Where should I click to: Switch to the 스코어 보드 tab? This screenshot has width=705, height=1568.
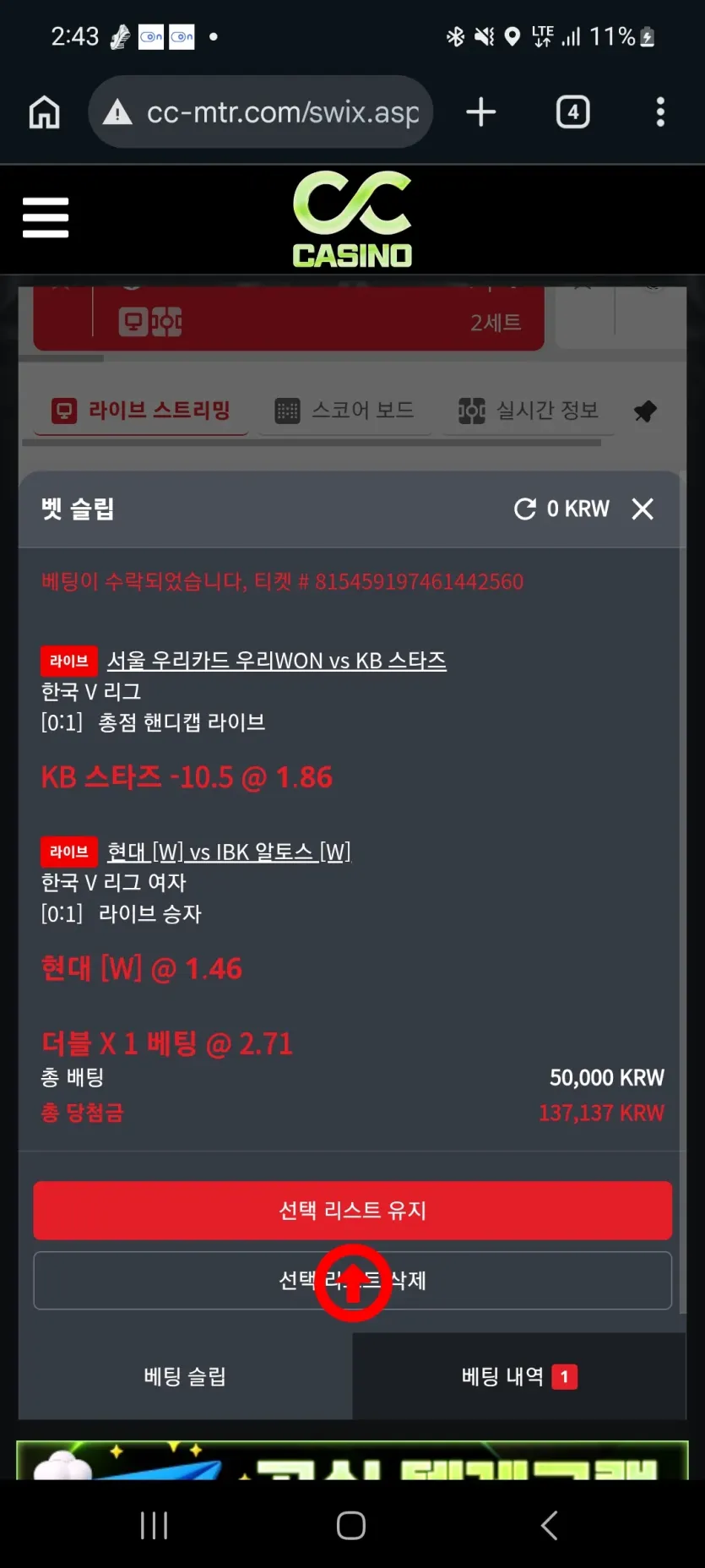(x=345, y=411)
